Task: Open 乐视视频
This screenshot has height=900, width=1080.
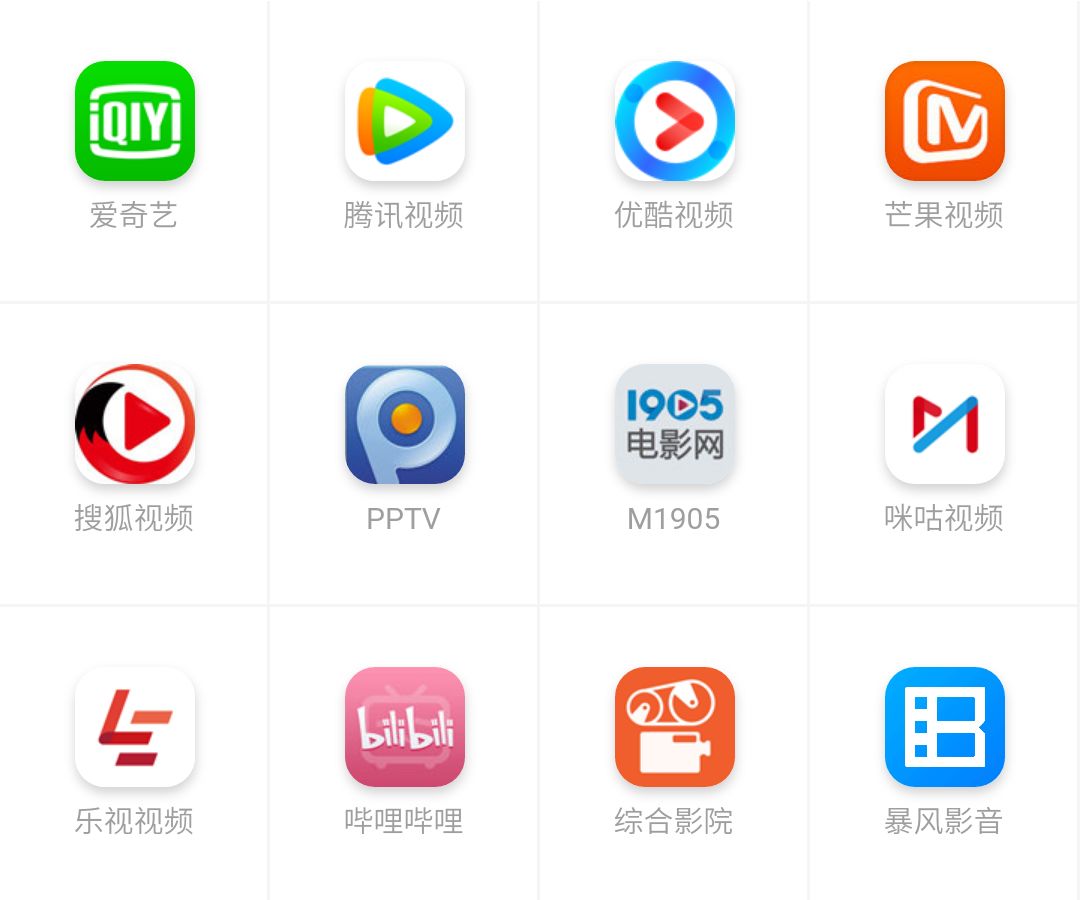Action: point(134,727)
